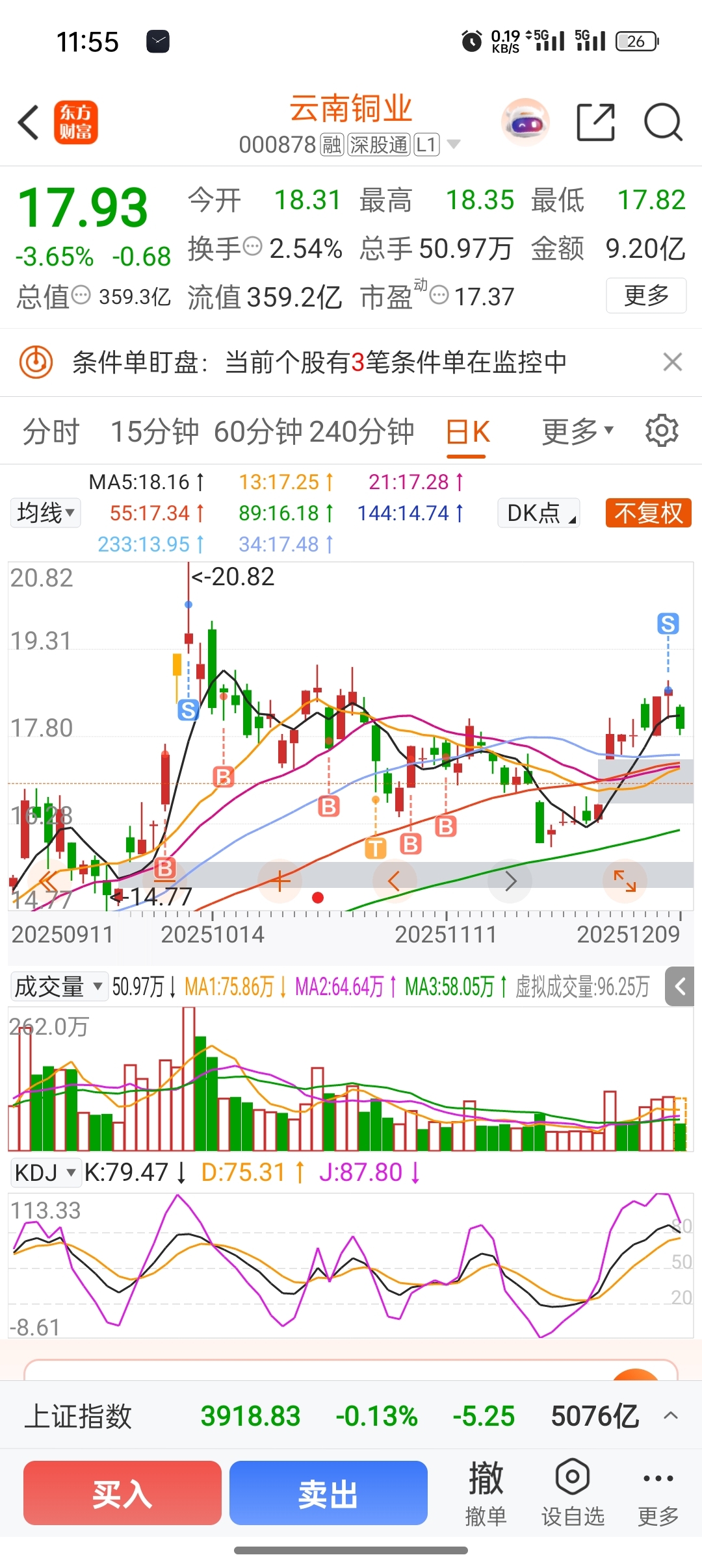Tap the DK点 selector
Screen dimensions: 702x1568
pos(539,513)
